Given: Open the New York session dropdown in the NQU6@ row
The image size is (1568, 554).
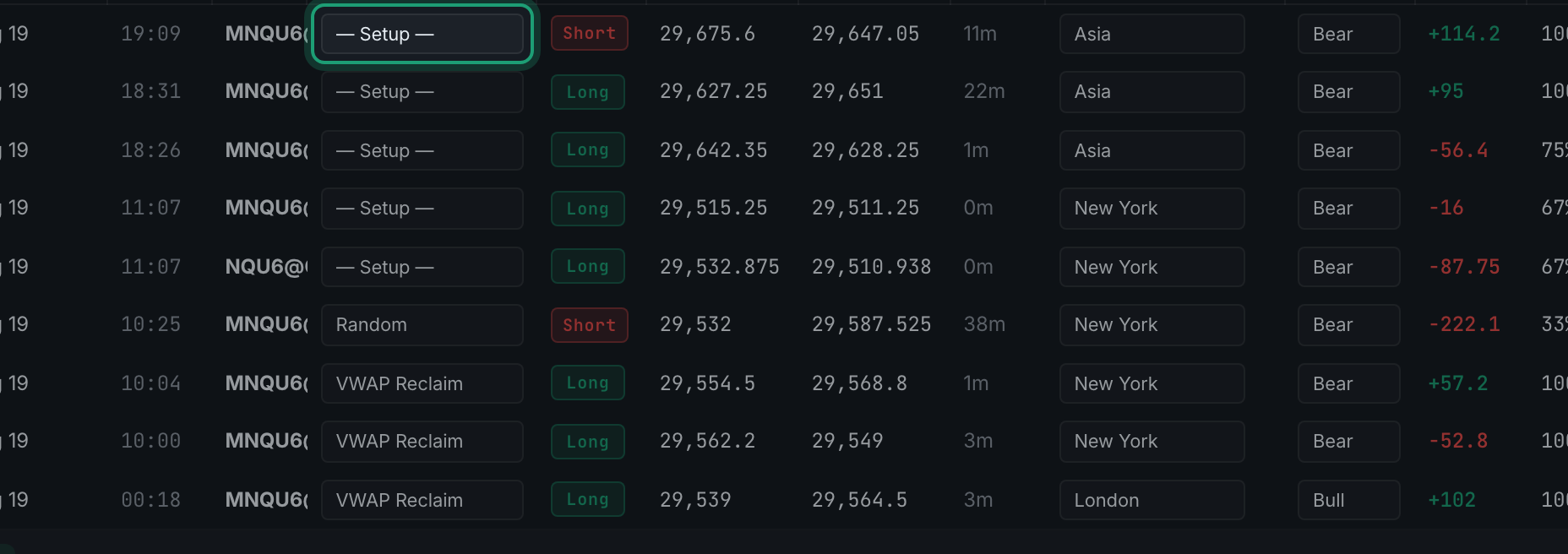Looking at the screenshot, I should (x=1152, y=267).
